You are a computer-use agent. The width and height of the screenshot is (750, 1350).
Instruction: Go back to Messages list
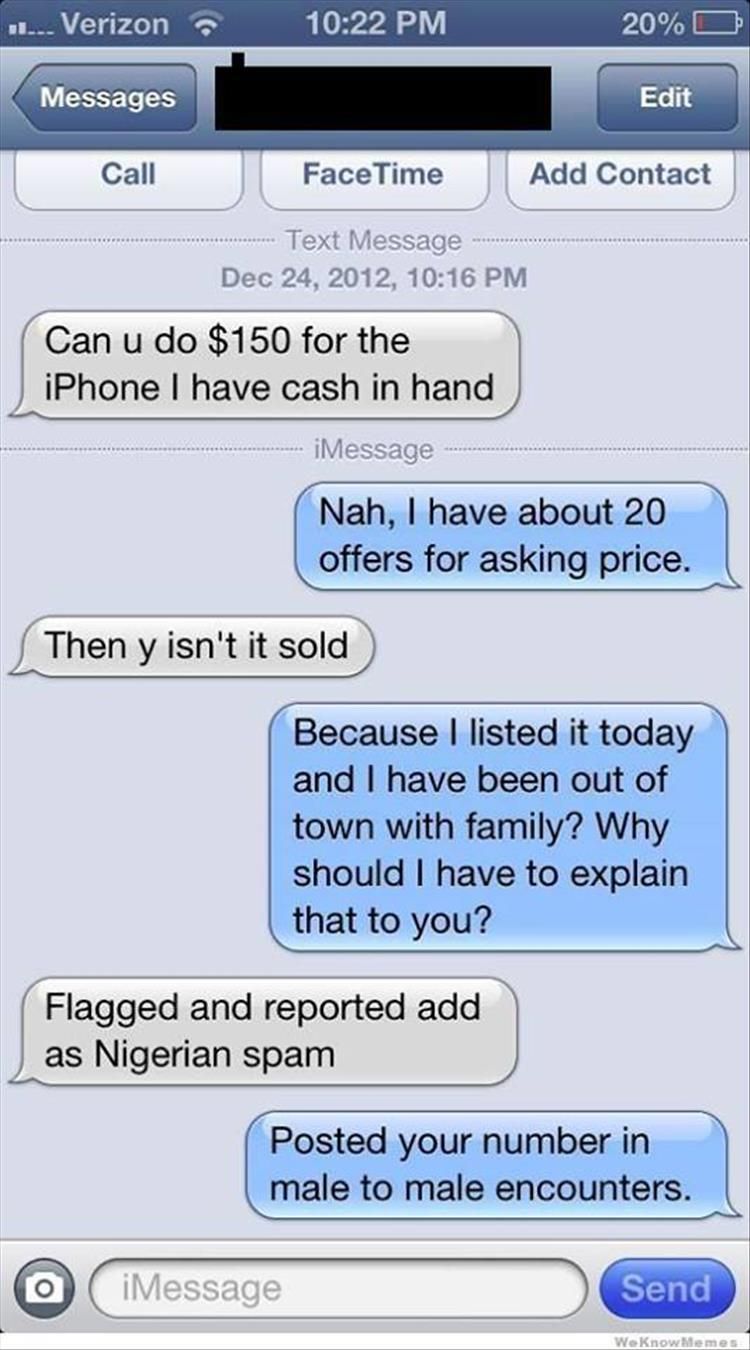tap(105, 97)
